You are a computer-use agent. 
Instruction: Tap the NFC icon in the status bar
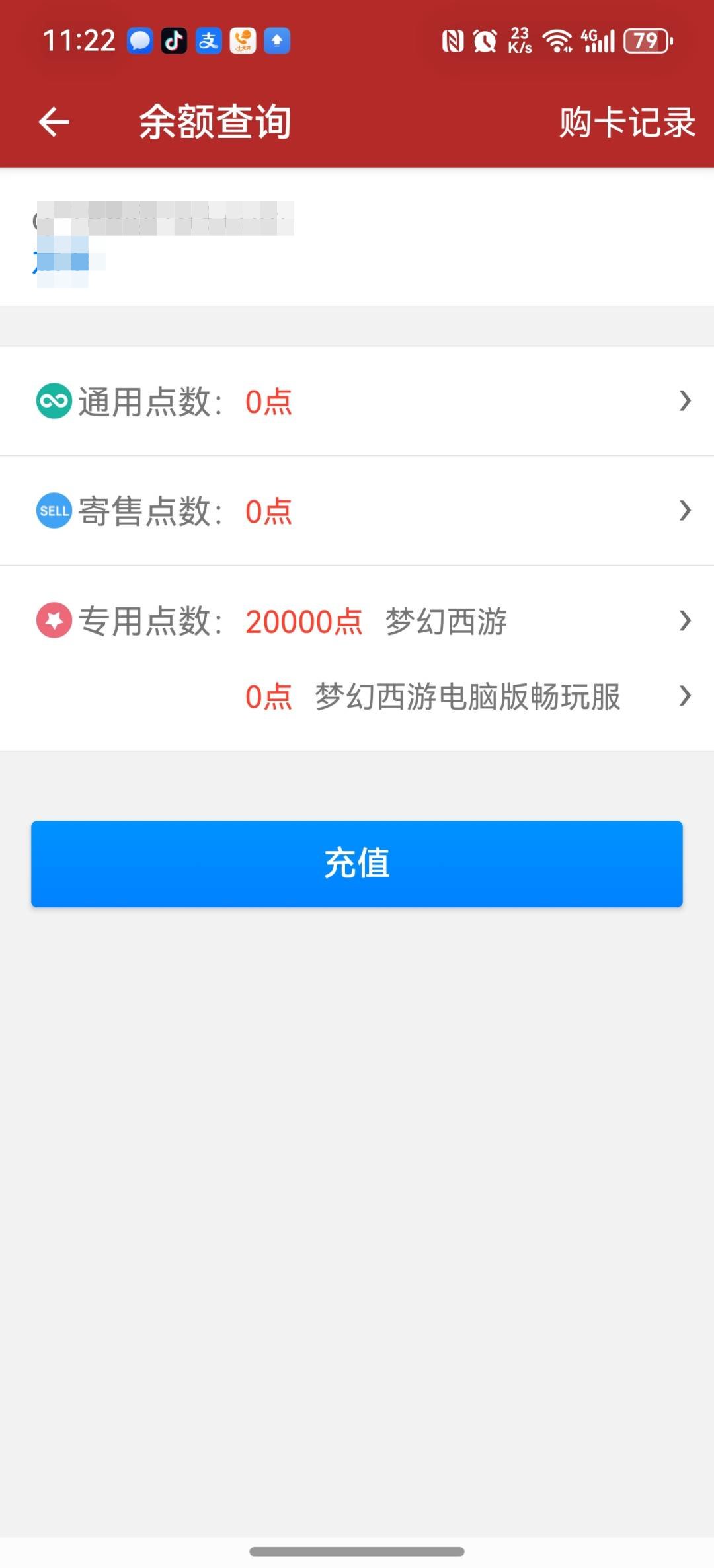(452, 40)
